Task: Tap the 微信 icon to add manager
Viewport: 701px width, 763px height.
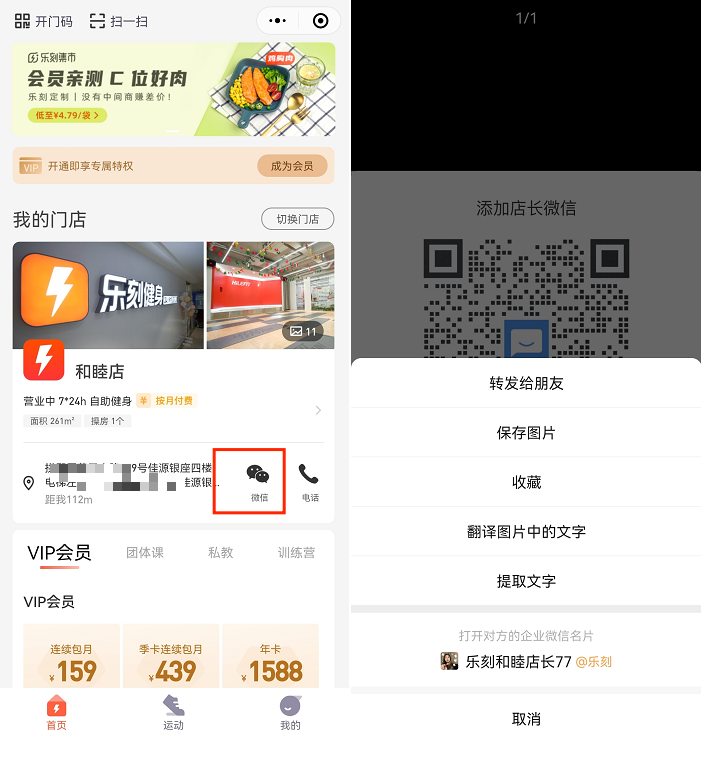Action: coord(258,482)
